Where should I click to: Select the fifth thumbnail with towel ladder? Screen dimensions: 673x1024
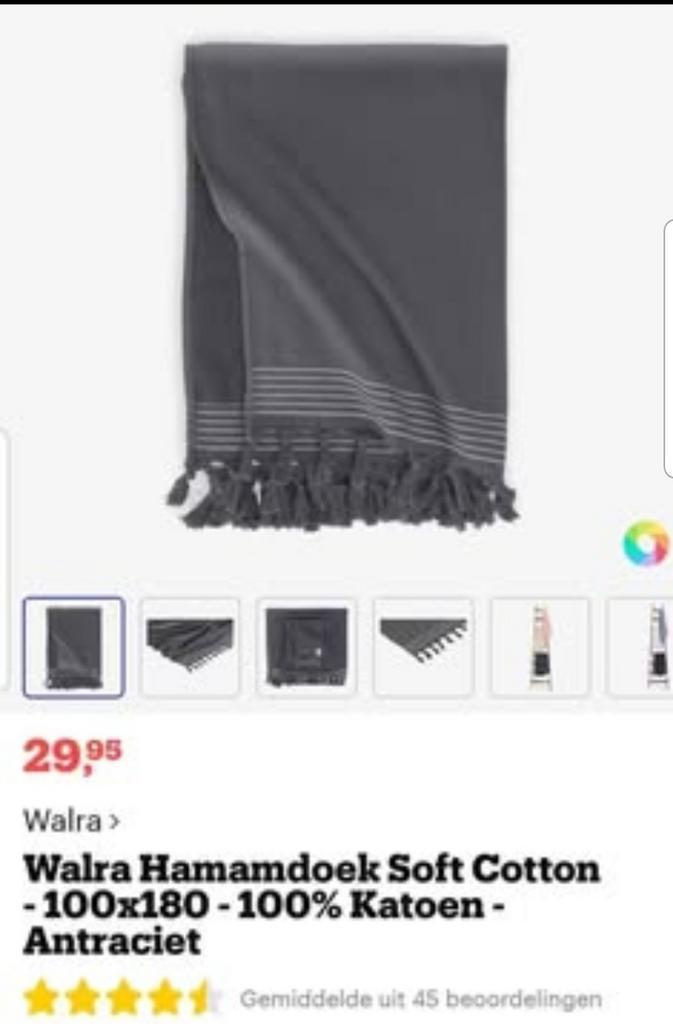(540, 647)
